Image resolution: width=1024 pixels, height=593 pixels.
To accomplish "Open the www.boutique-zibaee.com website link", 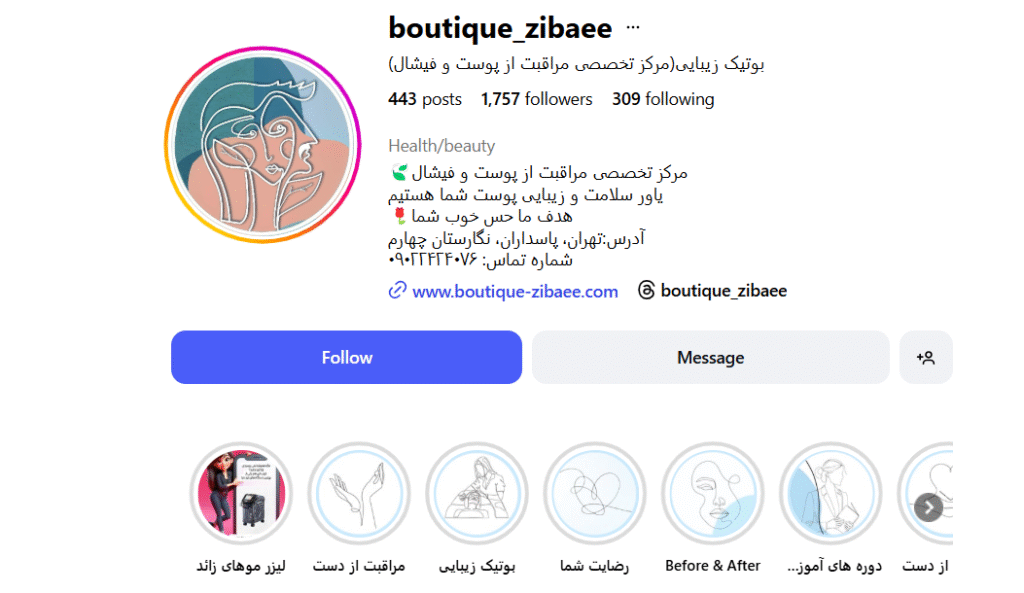I will click(x=514, y=291).
